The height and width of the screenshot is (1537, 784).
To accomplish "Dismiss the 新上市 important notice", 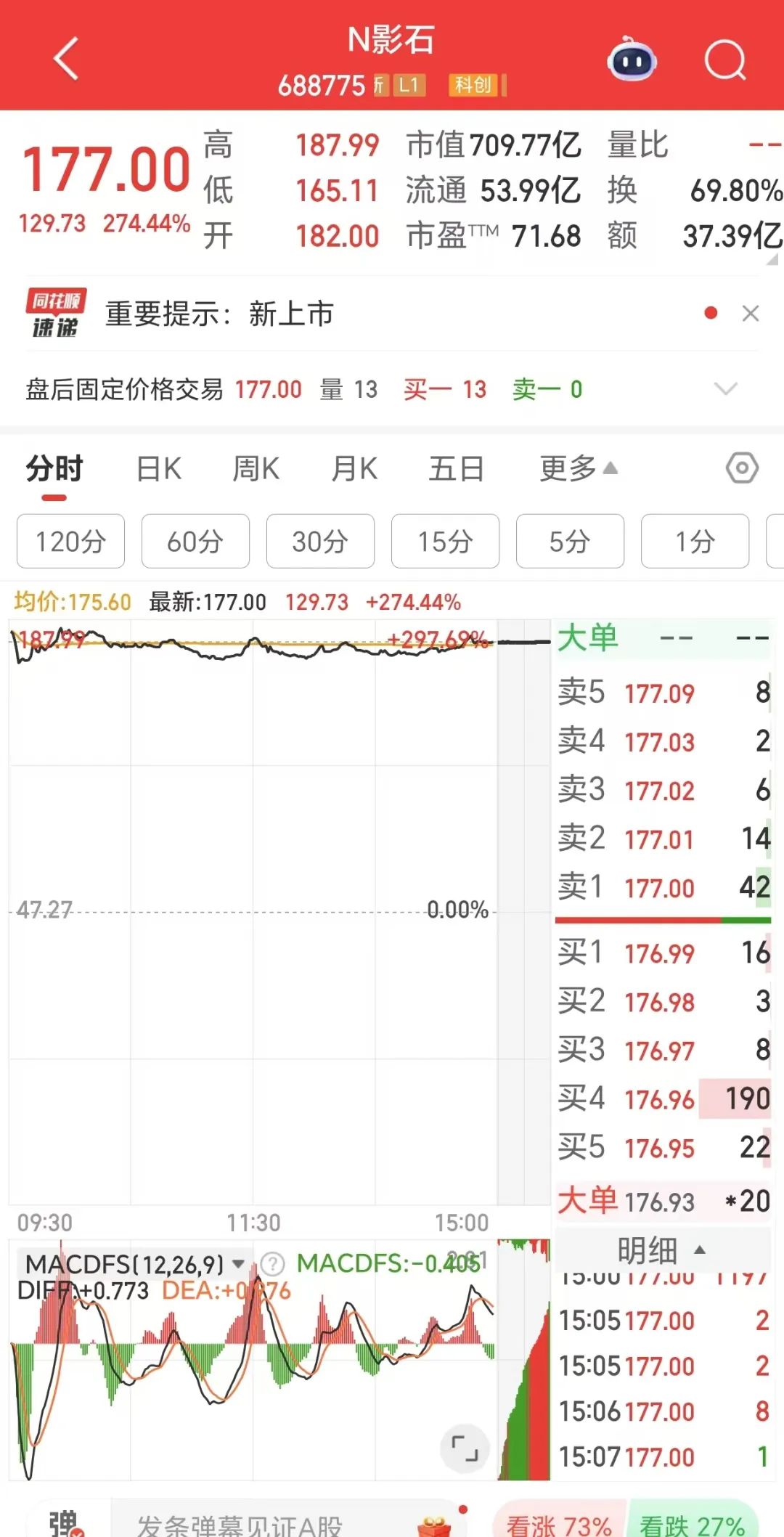I will (751, 314).
